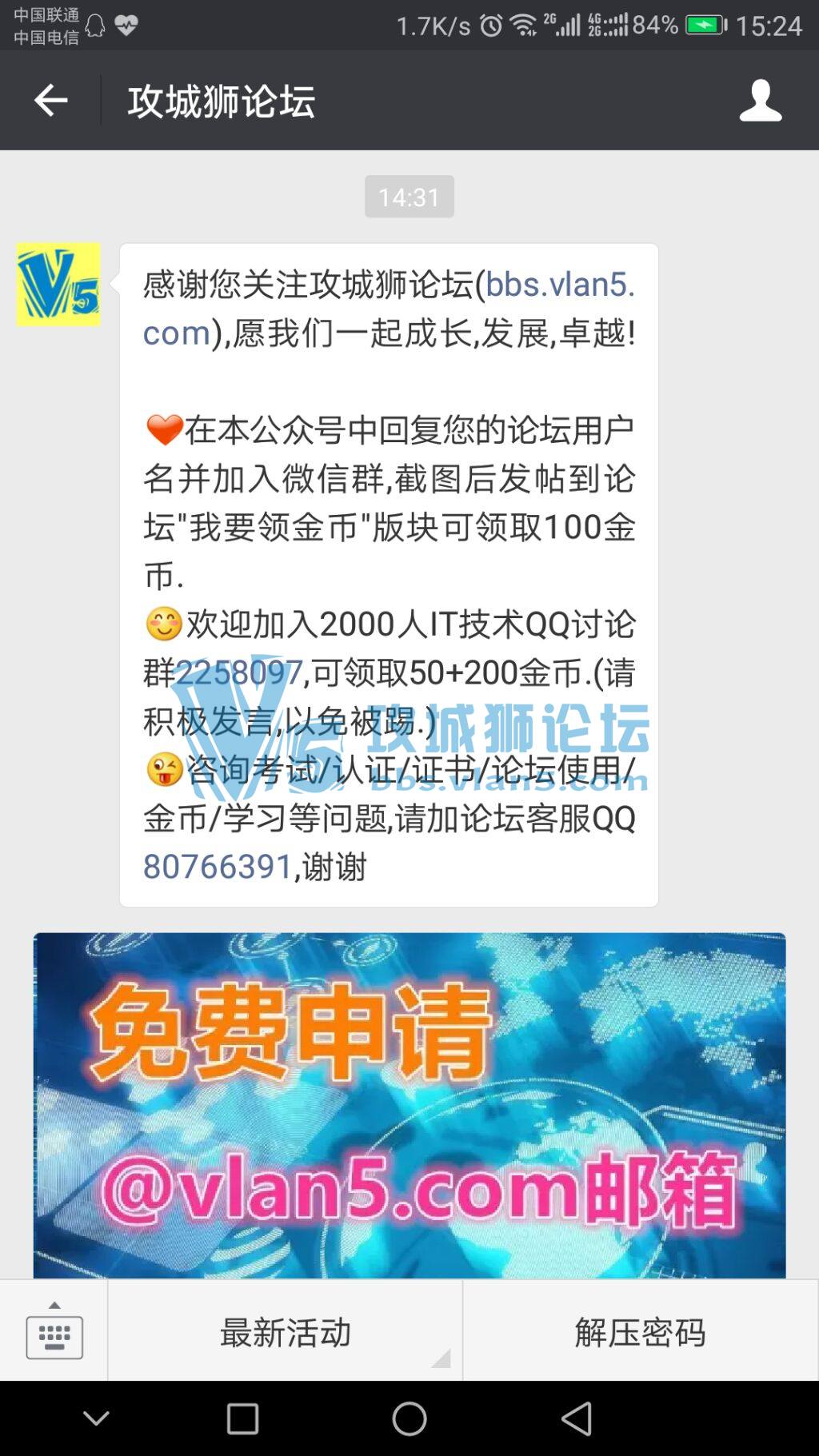Tap the QQ group number 2258097
Viewport: 819px width, 1456px height.
[238, 673]
